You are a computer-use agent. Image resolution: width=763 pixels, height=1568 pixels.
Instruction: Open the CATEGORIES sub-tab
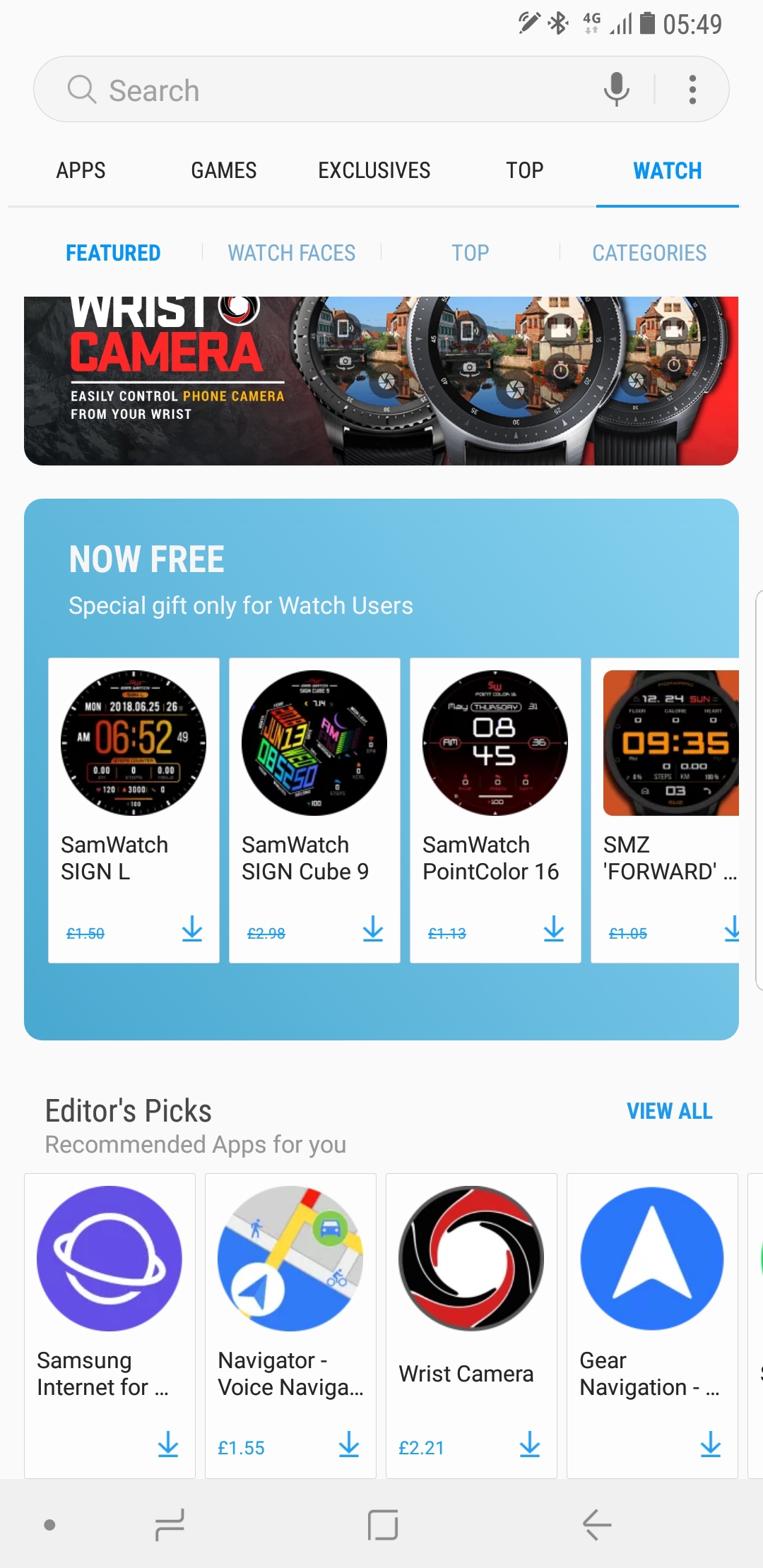click(649, 253)
